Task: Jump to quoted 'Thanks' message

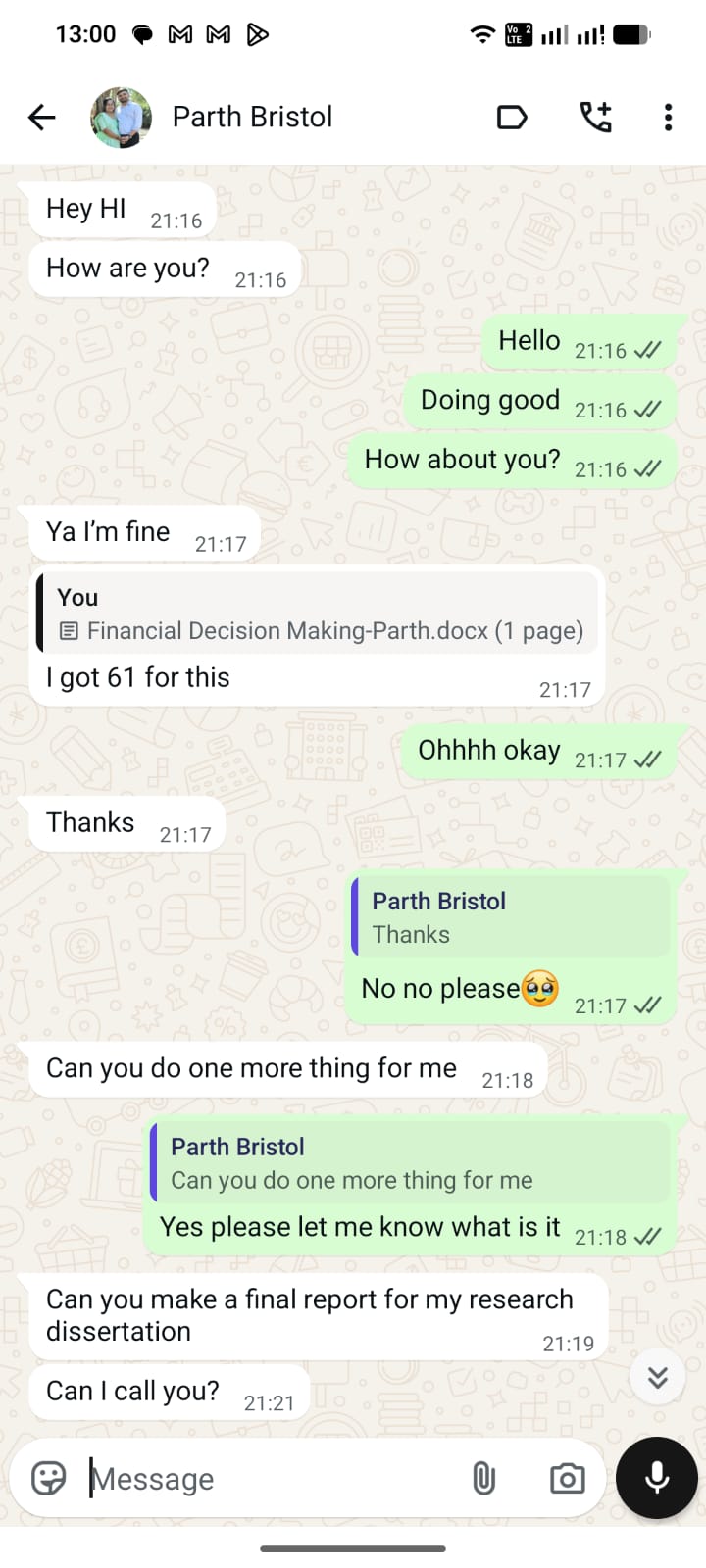Action: point(510,917)
